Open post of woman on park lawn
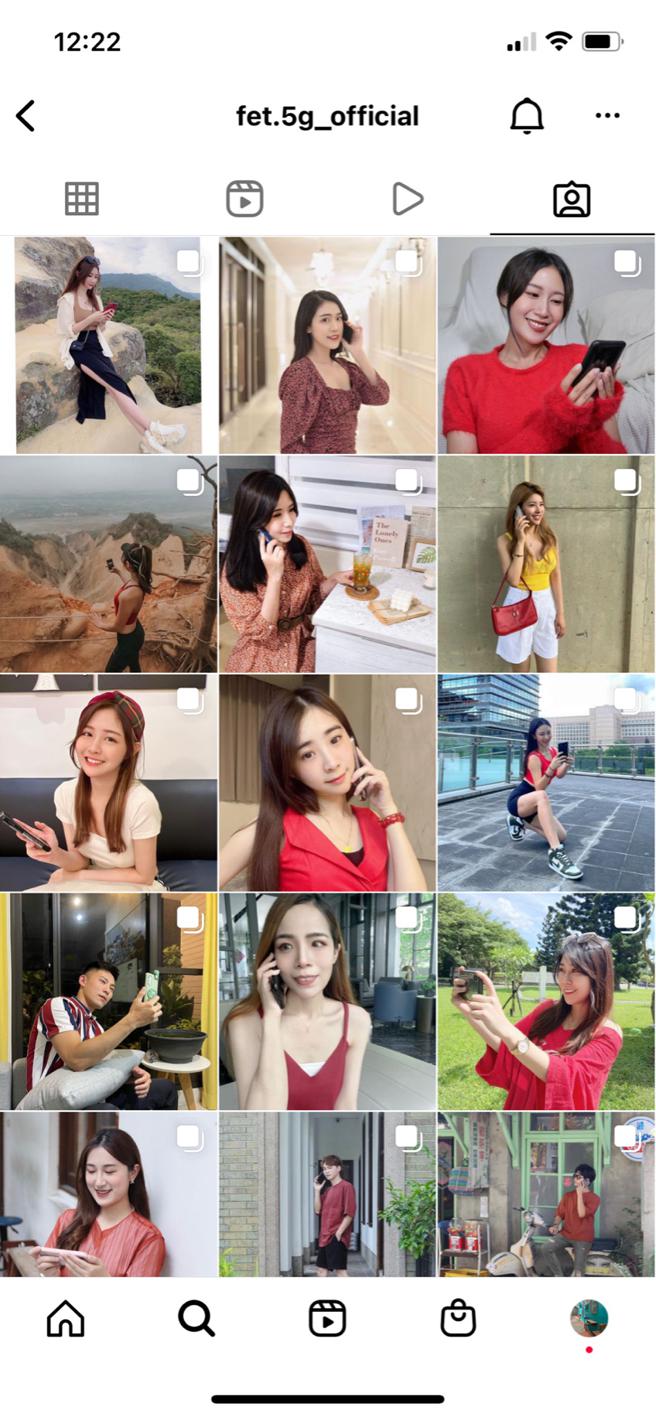 tap(546, 1001)
